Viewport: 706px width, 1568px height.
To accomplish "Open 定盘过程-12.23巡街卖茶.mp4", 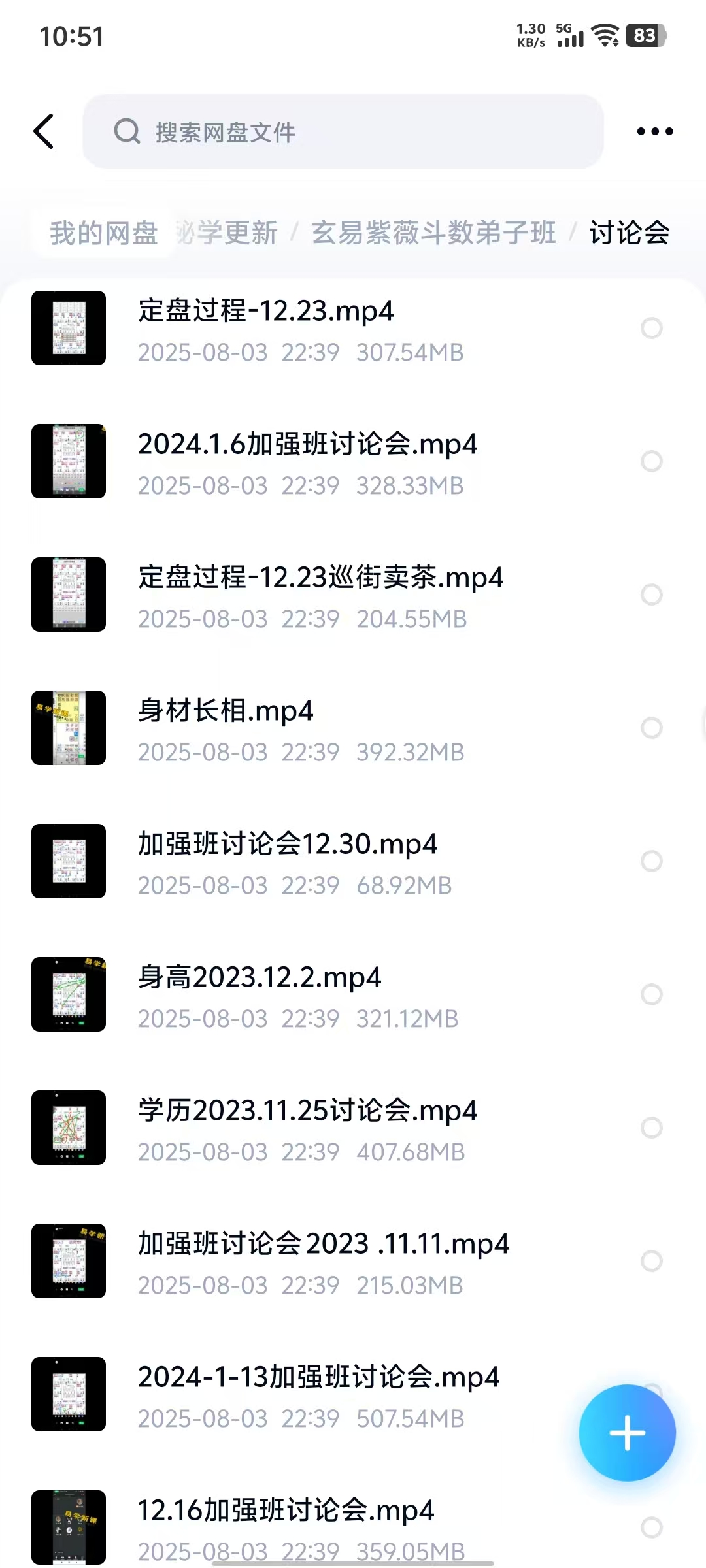I will click(x=320, y=578).
